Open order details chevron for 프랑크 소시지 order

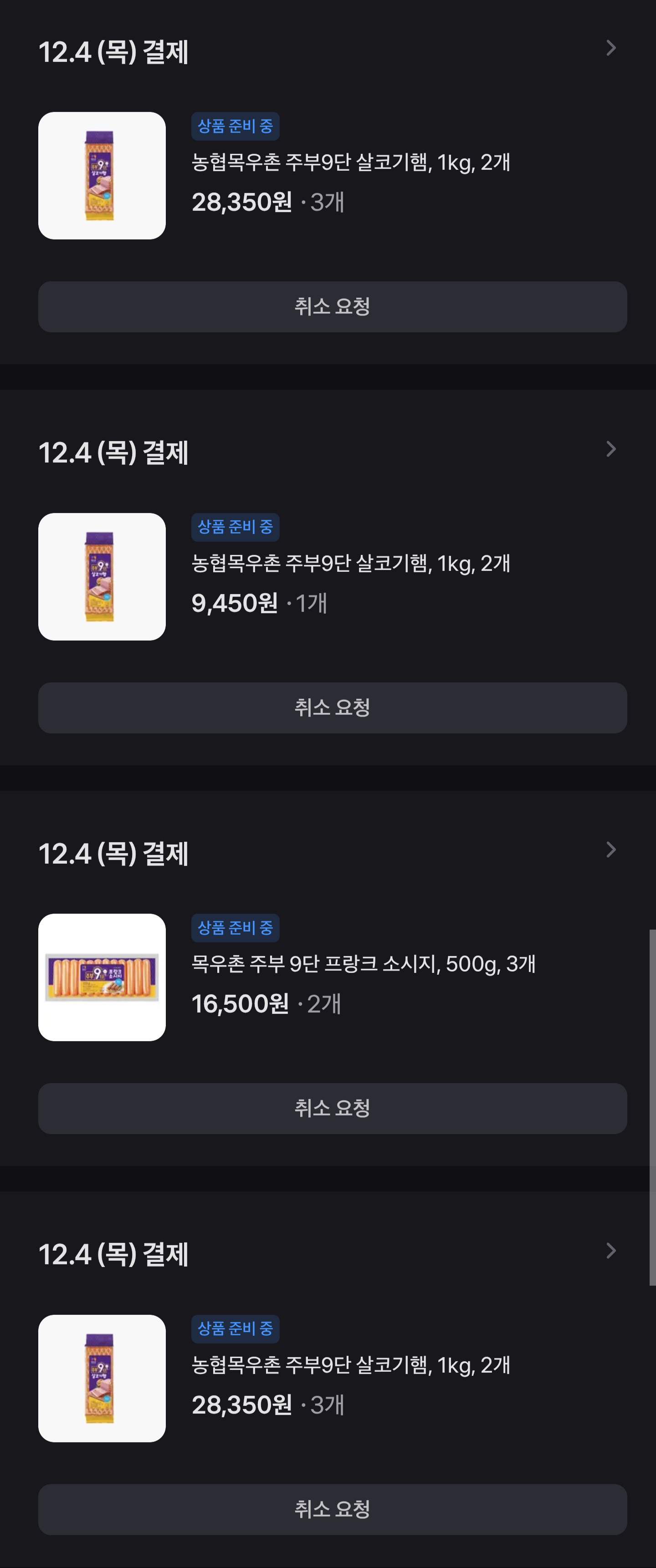611,850
